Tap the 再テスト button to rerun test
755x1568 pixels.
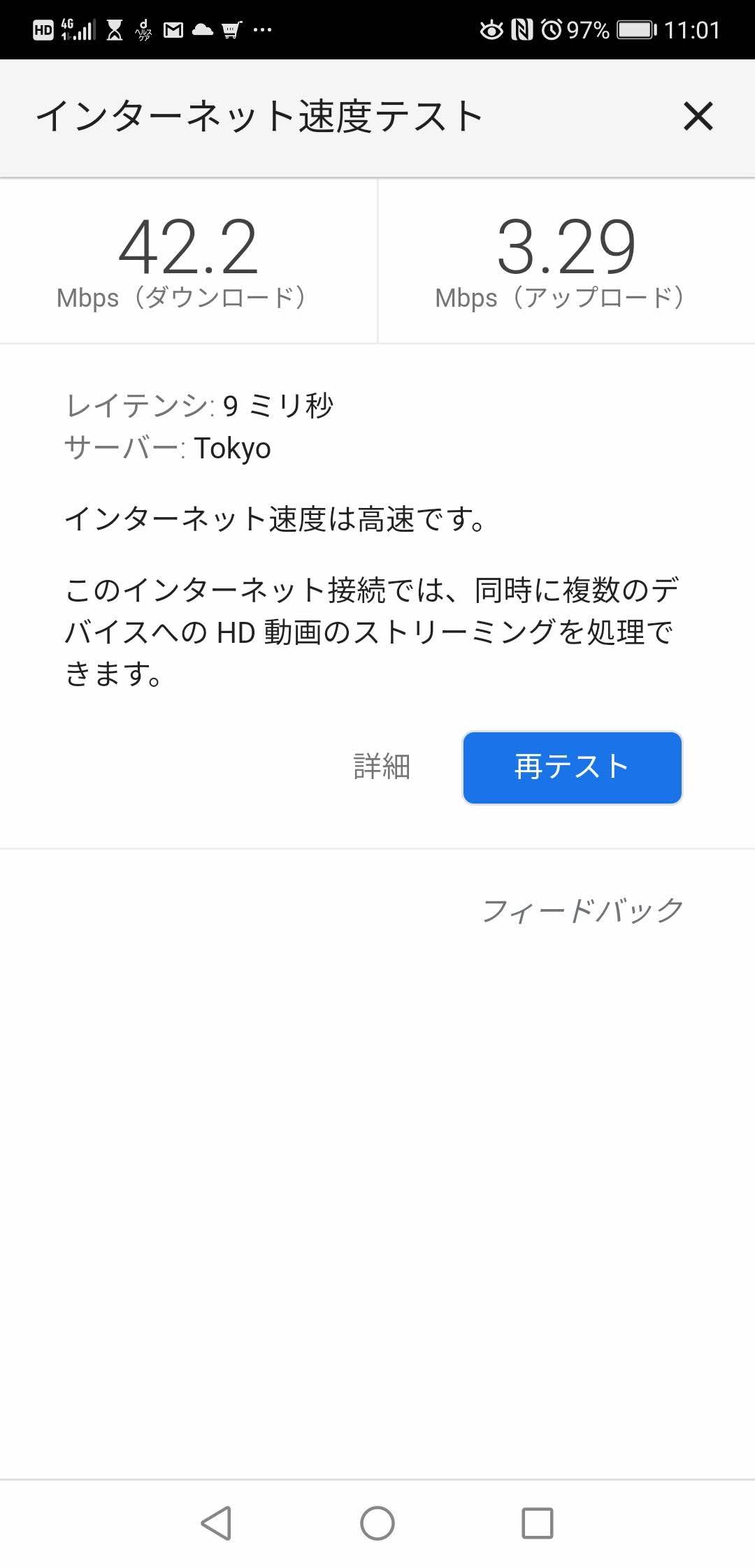click(572, 767)
